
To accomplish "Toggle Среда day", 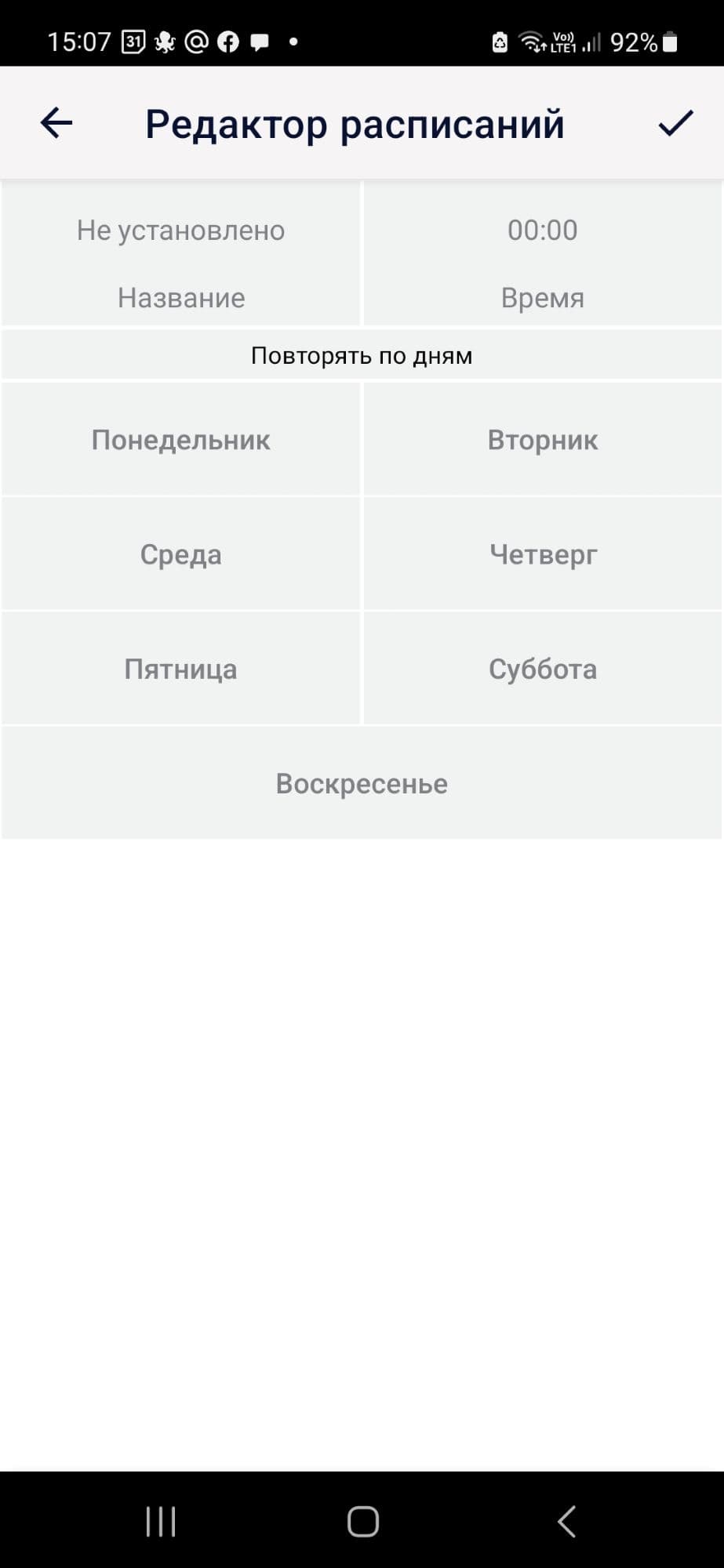I will [x=180, y=554].
